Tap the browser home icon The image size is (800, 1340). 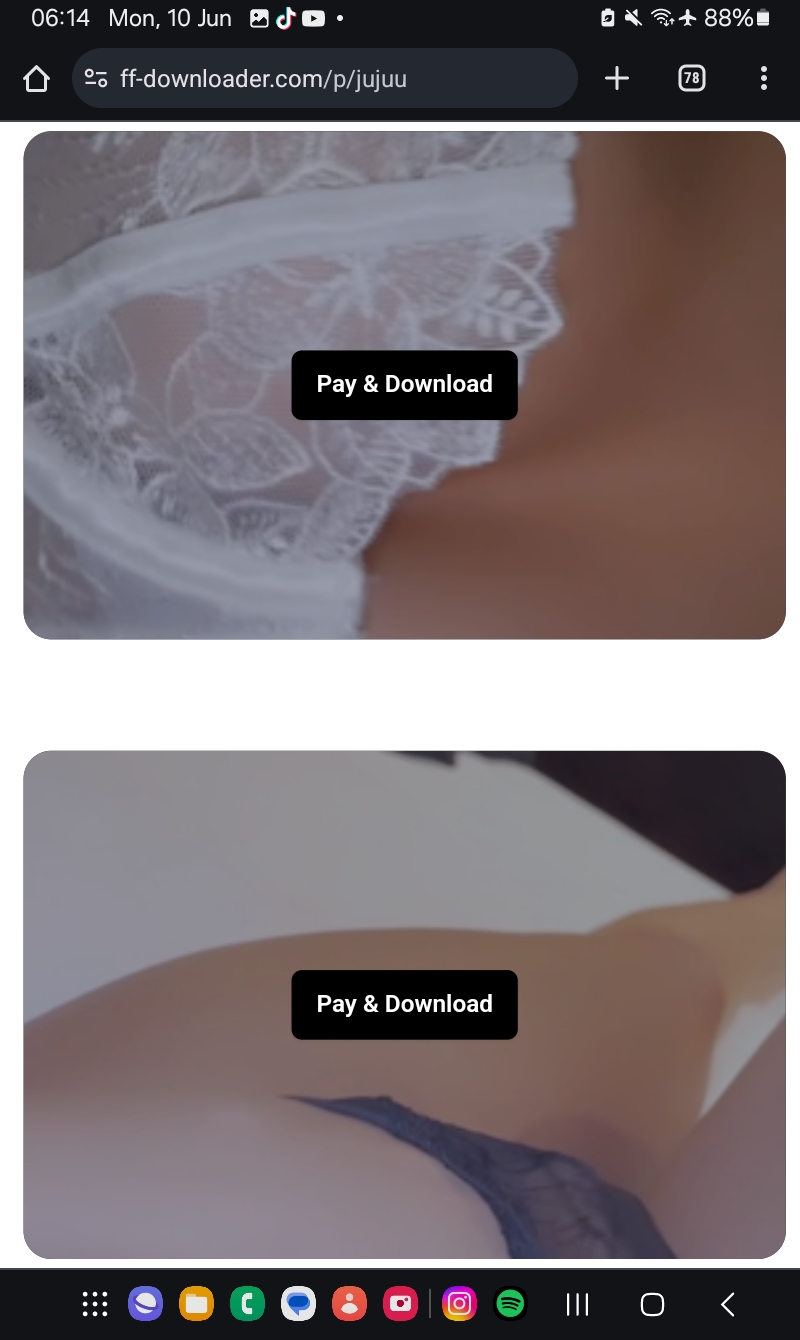point(36,79)
